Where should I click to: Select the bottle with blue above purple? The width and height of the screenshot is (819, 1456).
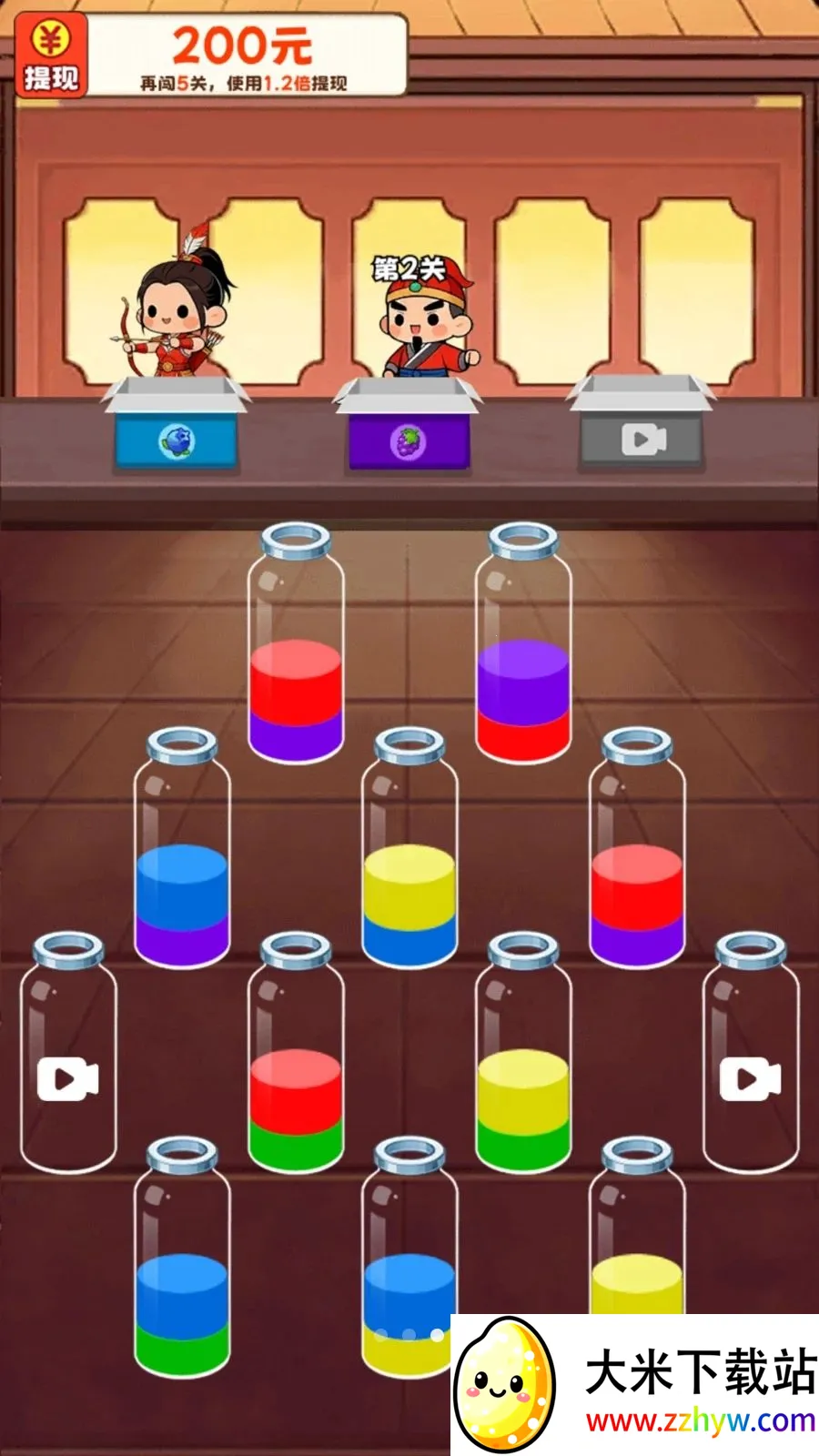(x=182, y=848)
